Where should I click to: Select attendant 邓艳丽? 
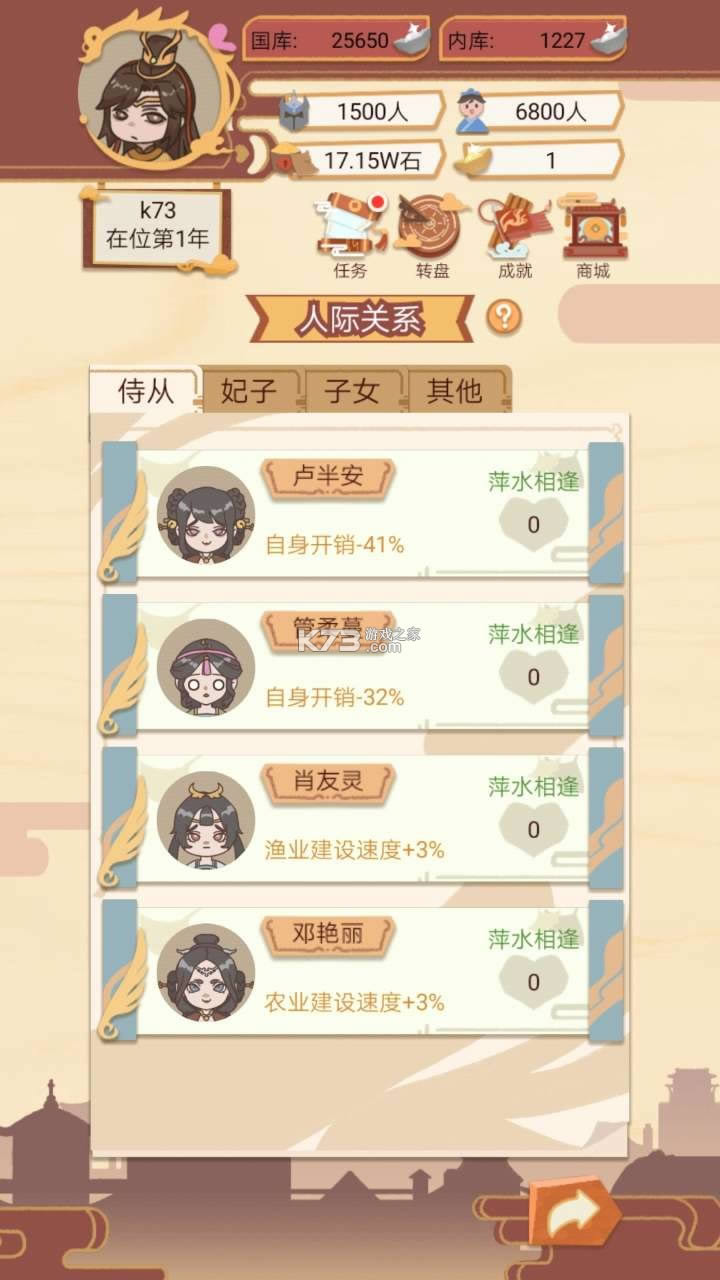point(360,971)
